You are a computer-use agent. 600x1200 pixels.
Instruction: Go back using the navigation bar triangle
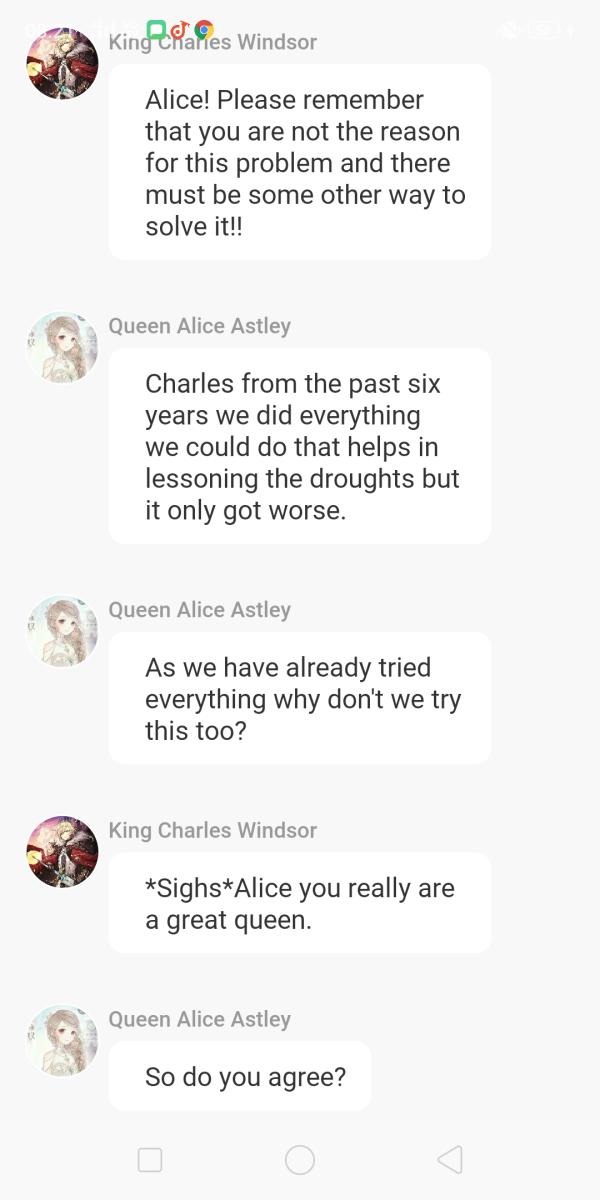pos(450,1159)
